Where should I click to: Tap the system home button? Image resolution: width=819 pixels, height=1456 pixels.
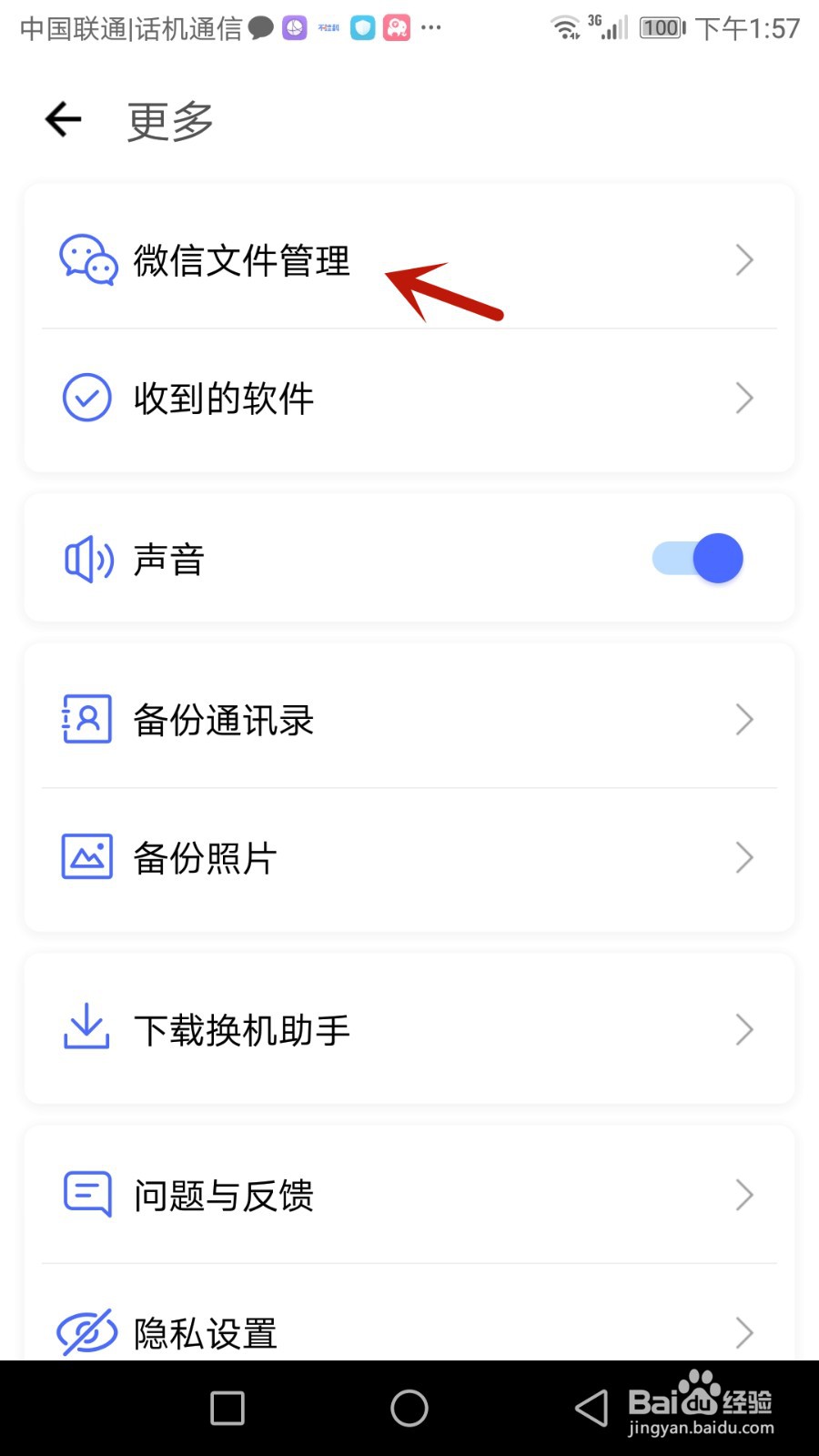(x=409, y=1409)
